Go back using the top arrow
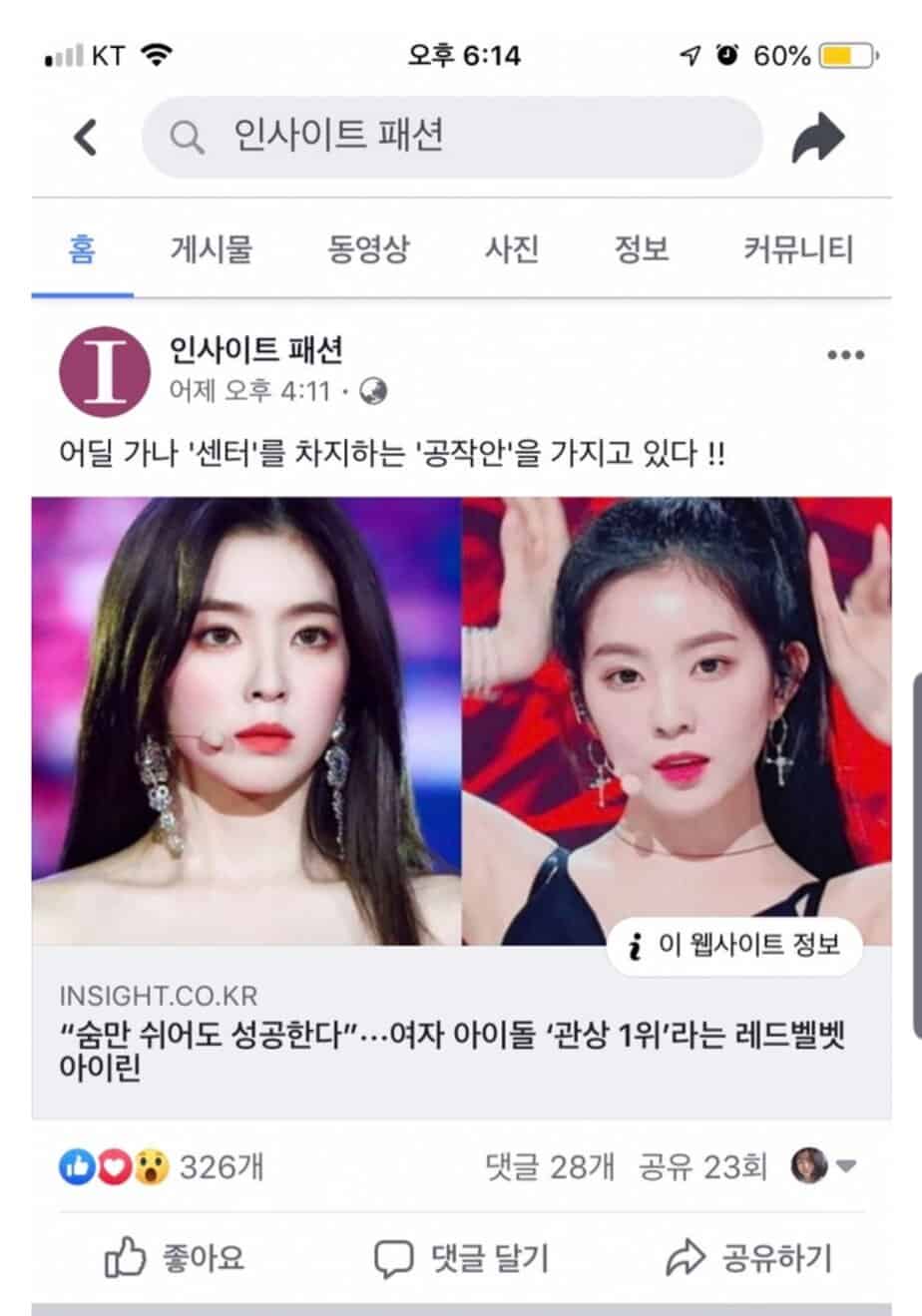Screen dimensions: 922x1316 (x=87, y=138)
